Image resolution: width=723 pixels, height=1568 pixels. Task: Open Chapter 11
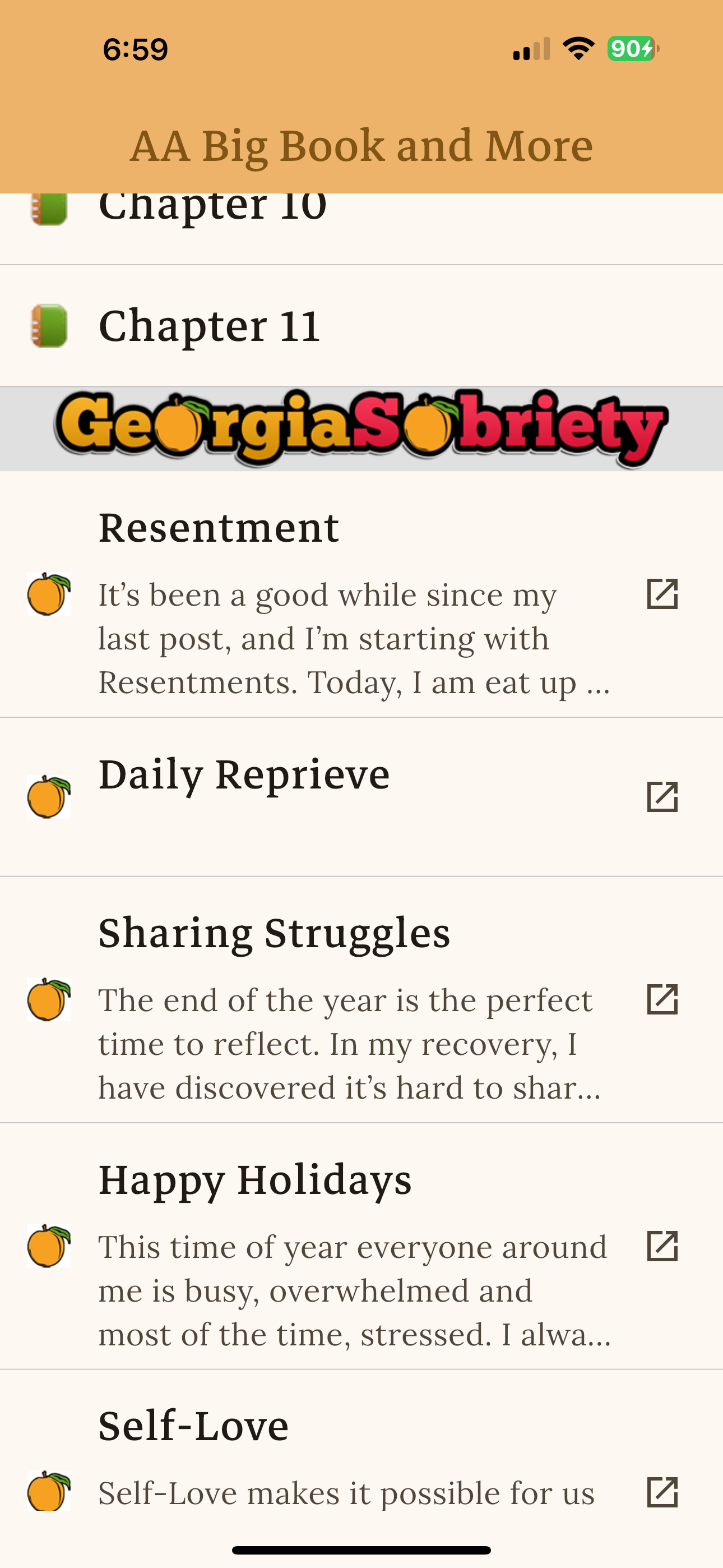[361, 326]
